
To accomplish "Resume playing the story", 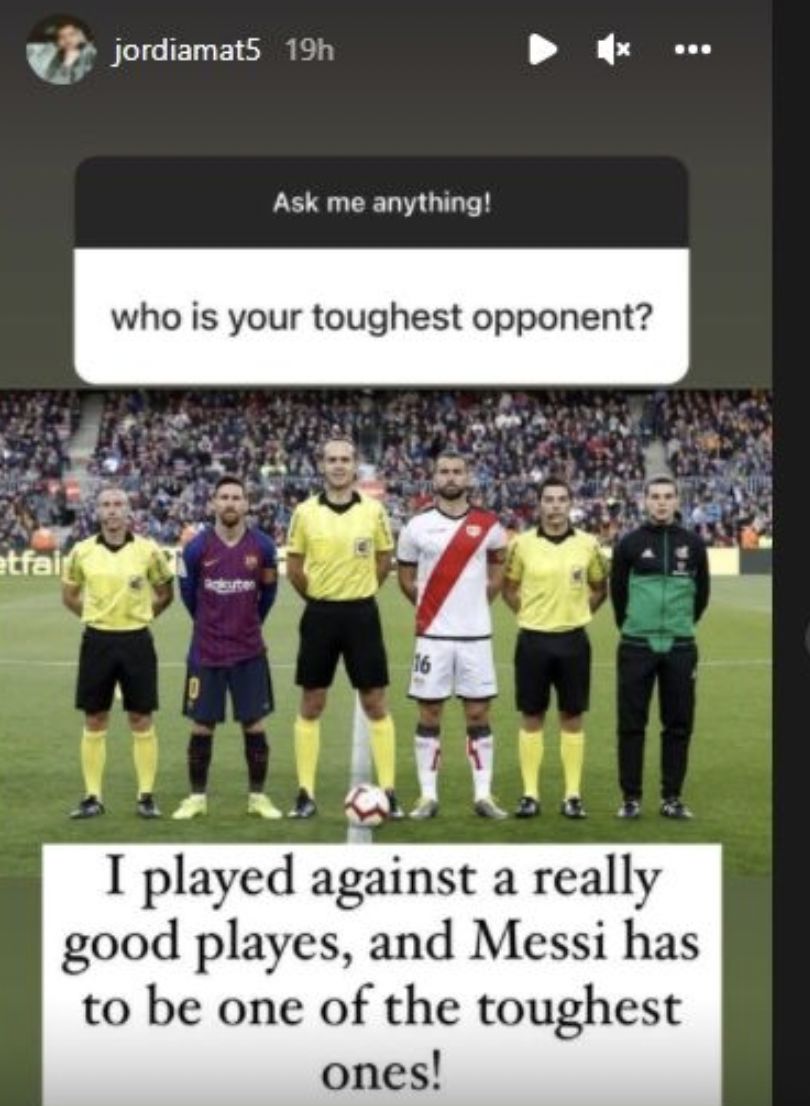I will coord(541,50).
